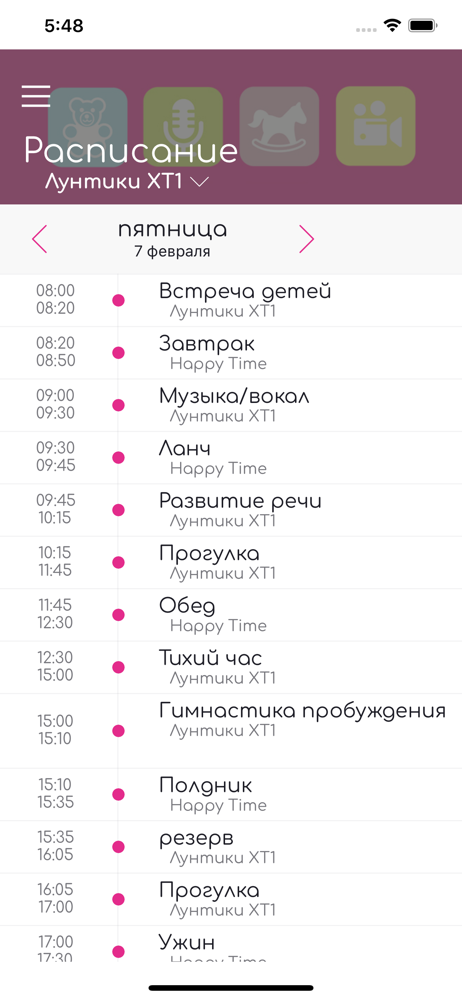Open the rocking horse section icon
The image size is (462, 1000).
click(x=279, y=126)
